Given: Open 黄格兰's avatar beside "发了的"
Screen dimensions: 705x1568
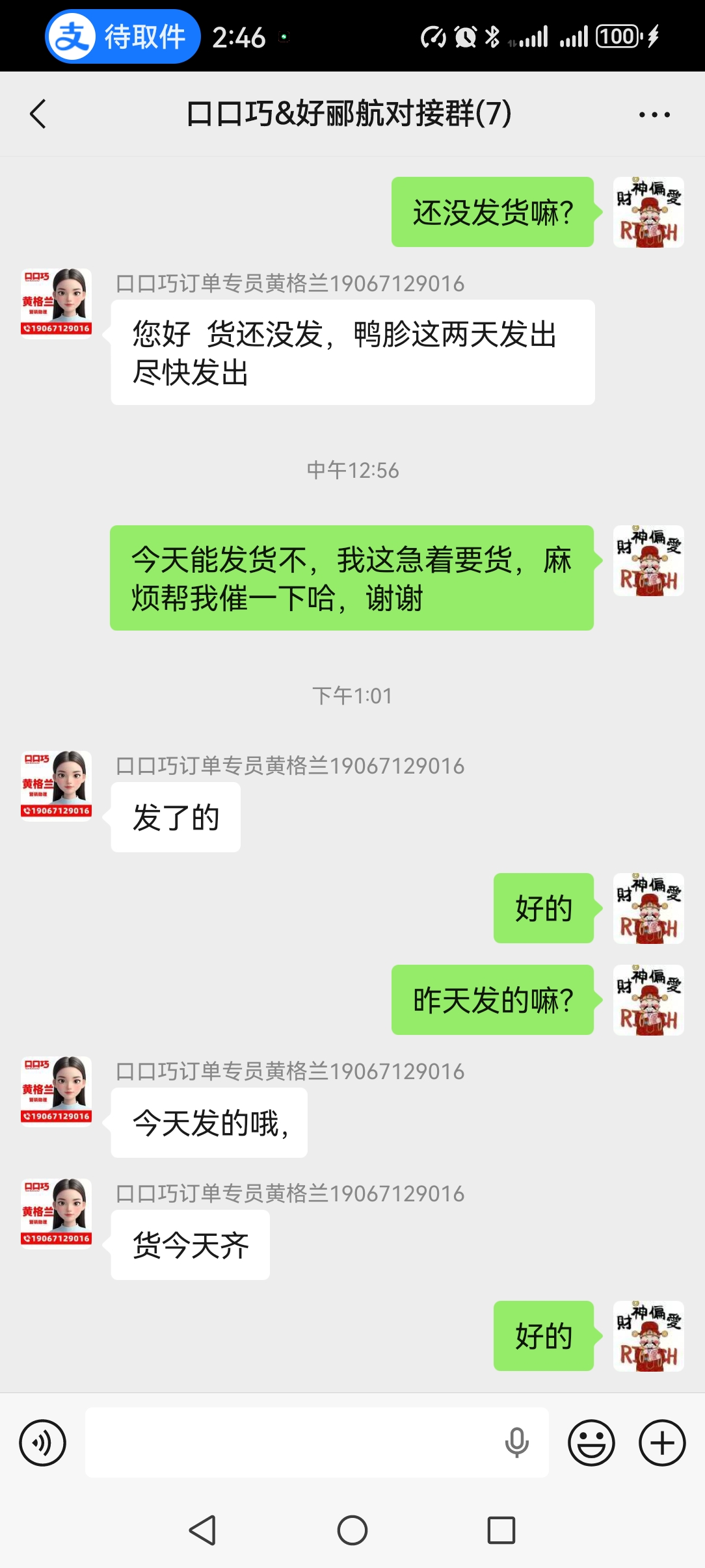Looking at the screenshot, I should coord(57,785).
